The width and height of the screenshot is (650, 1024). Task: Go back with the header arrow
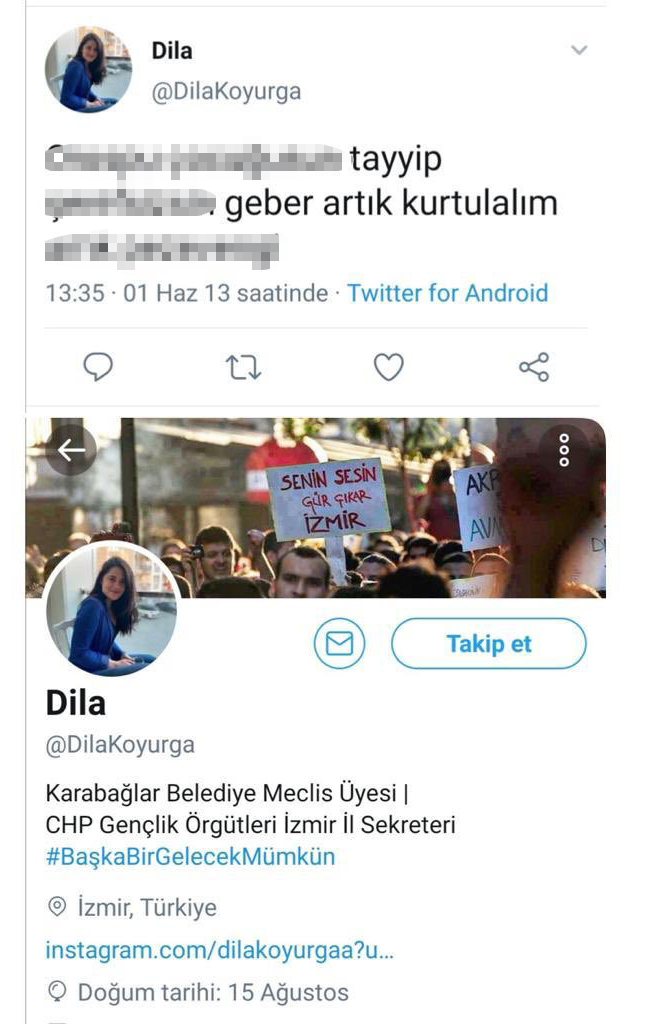[x=71, y=451]
